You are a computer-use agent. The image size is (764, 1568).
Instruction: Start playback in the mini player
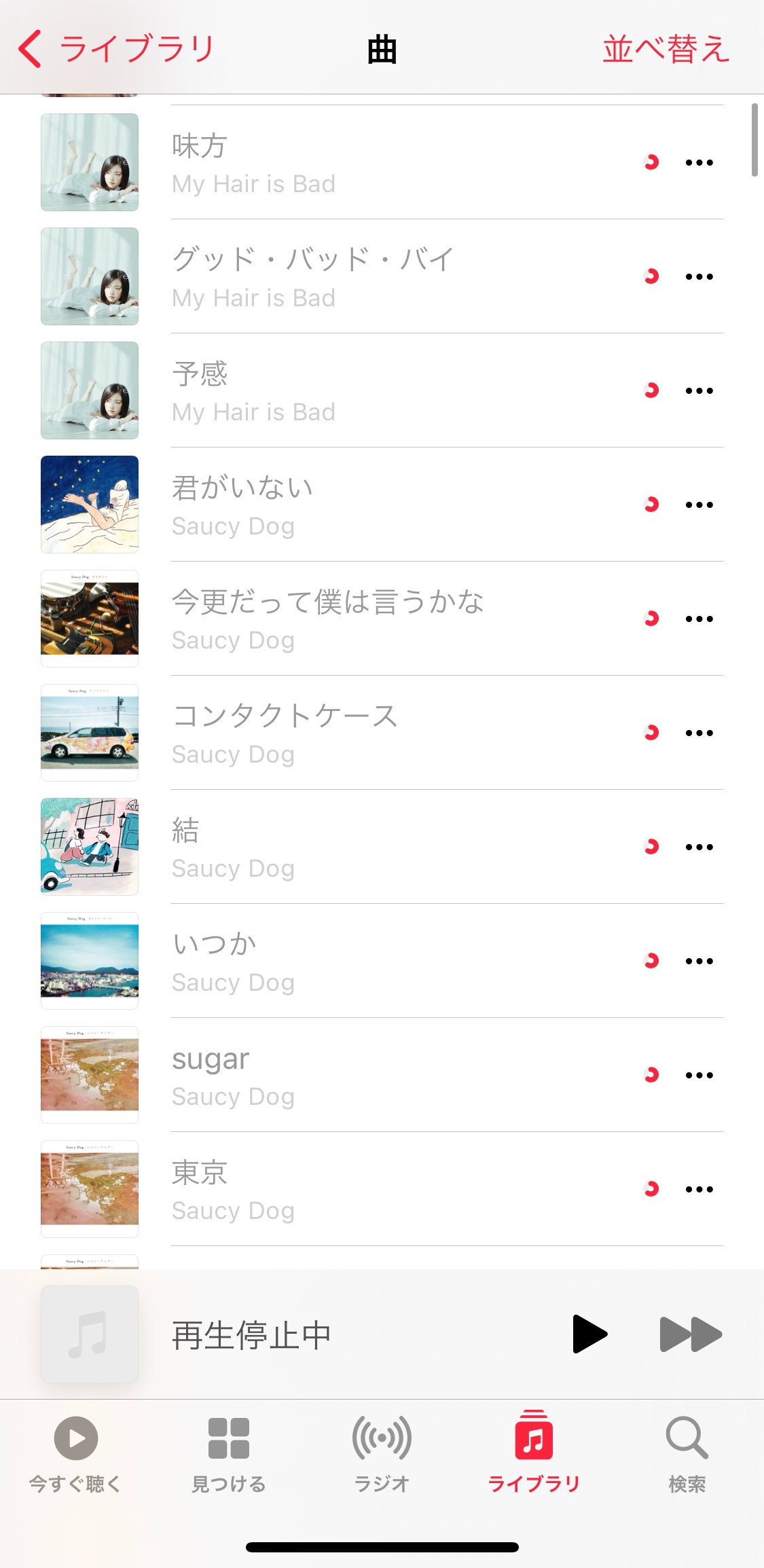[589, 1334]
